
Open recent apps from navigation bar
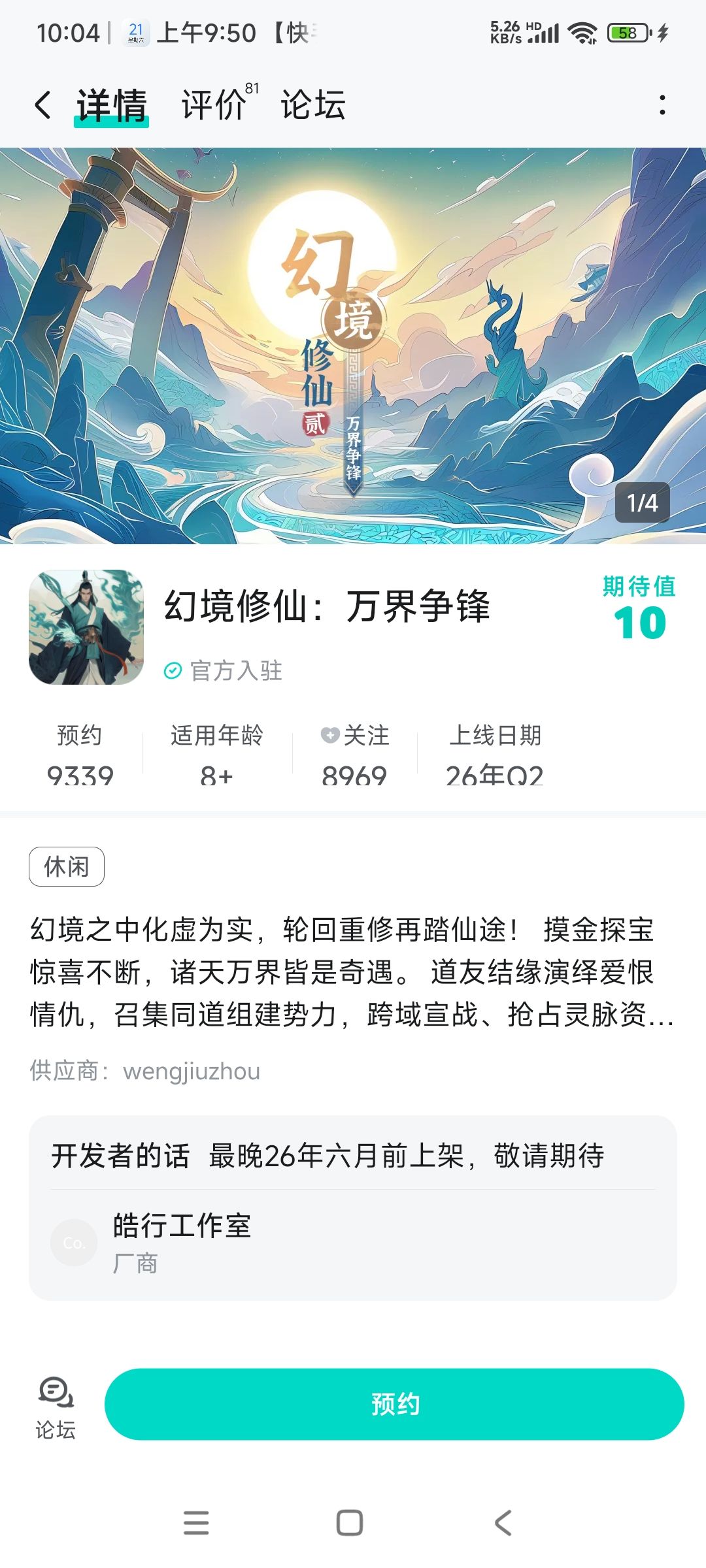coord(196,1522)
